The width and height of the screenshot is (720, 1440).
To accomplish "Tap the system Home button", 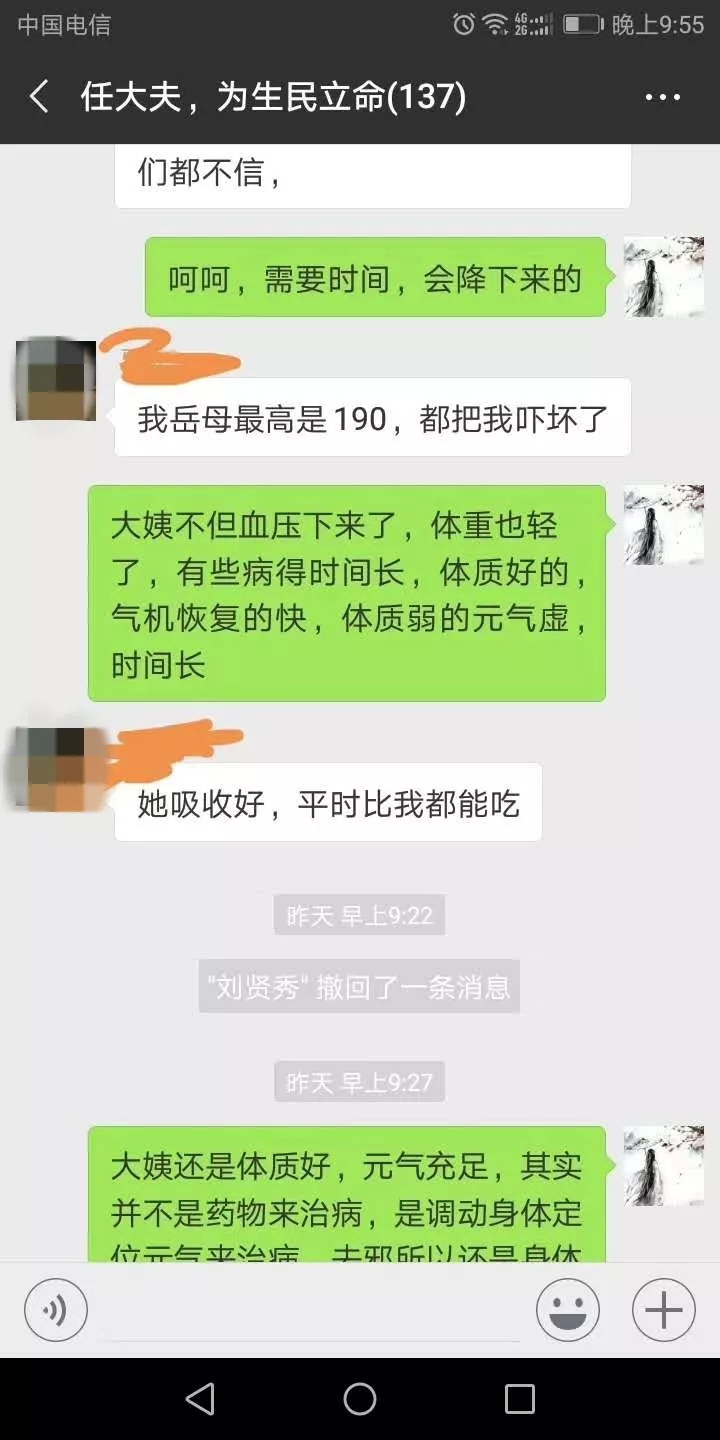I will pos(360,1399).
